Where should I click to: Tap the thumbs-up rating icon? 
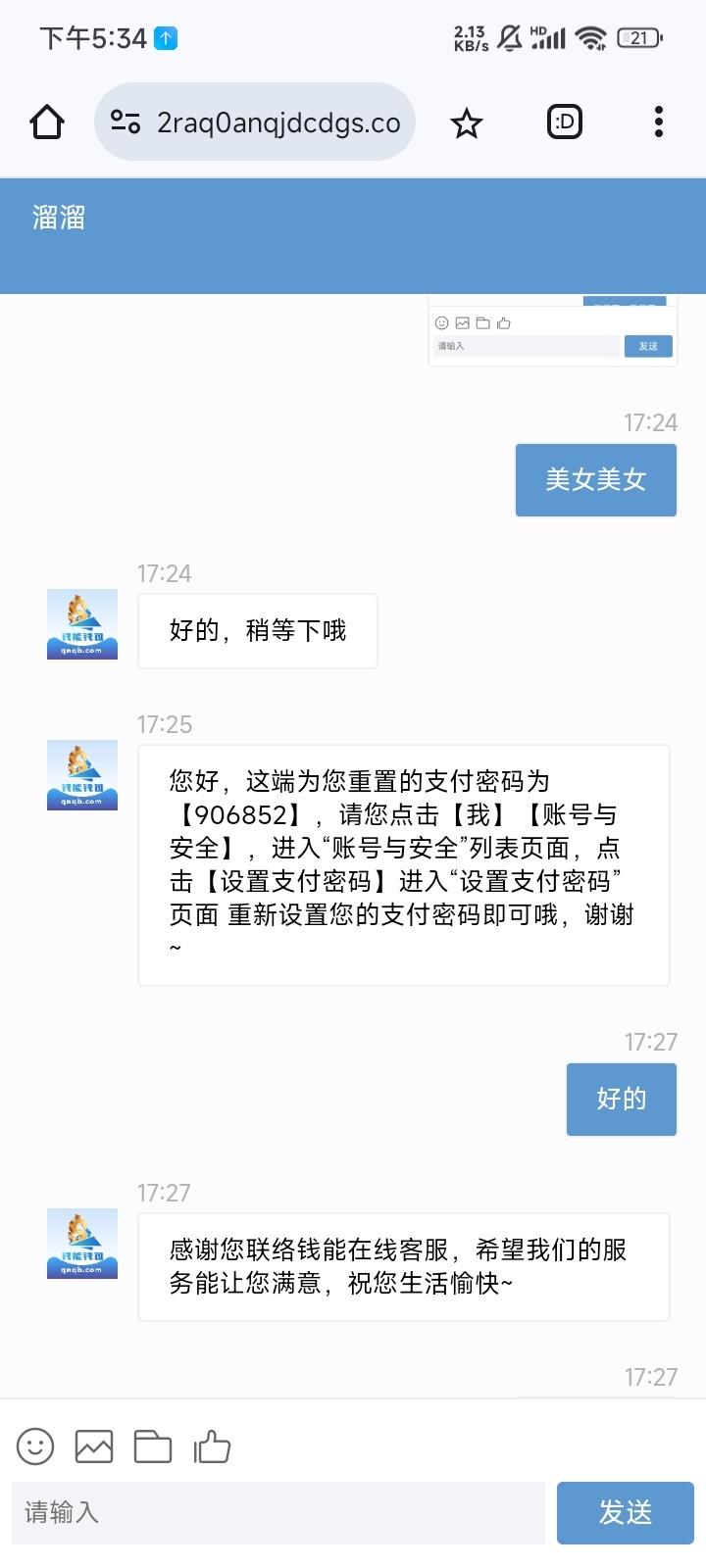pos(212,1446)
